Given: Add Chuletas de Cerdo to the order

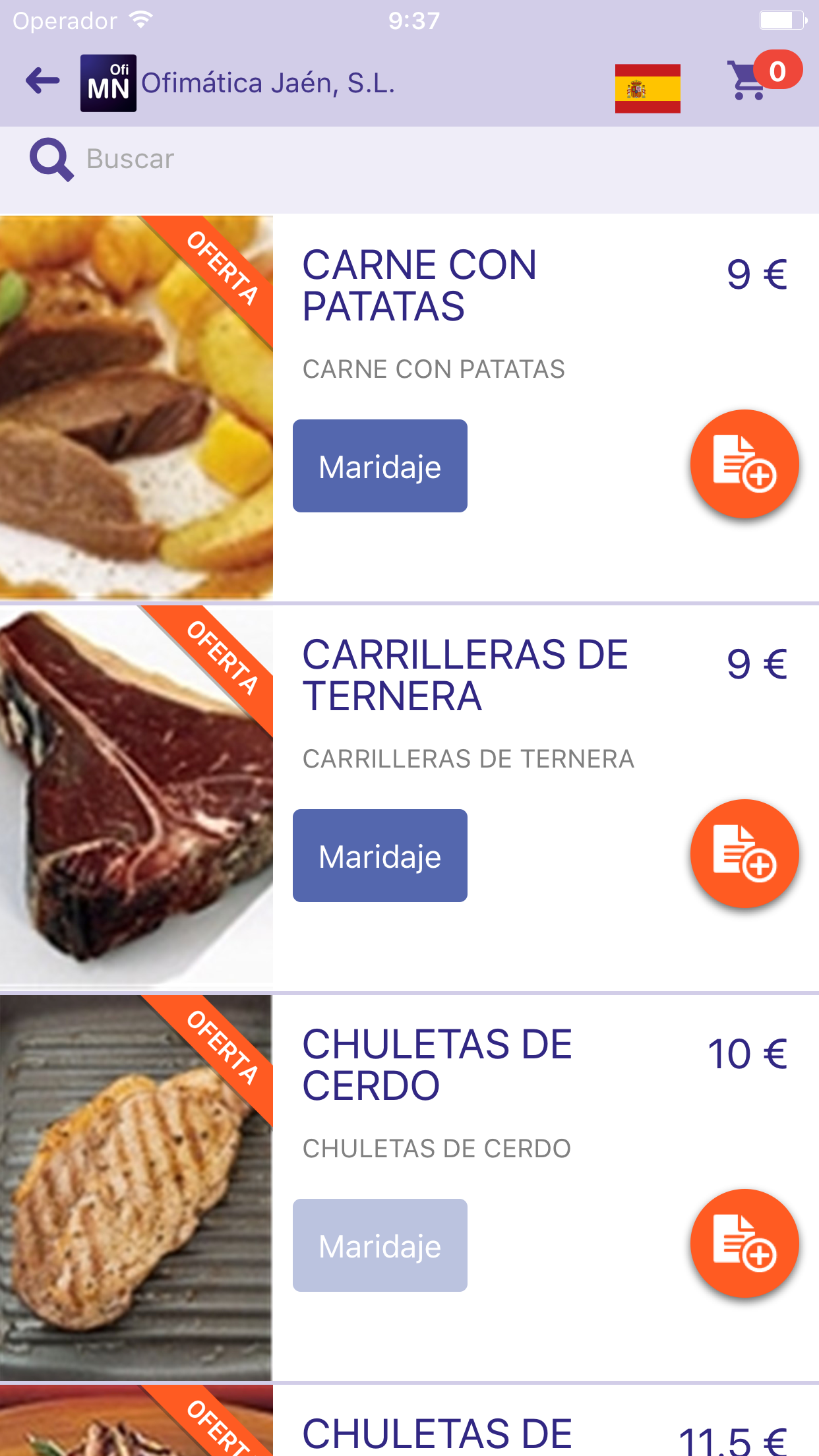Looking at the screenshot, I should click(744, 1244).
